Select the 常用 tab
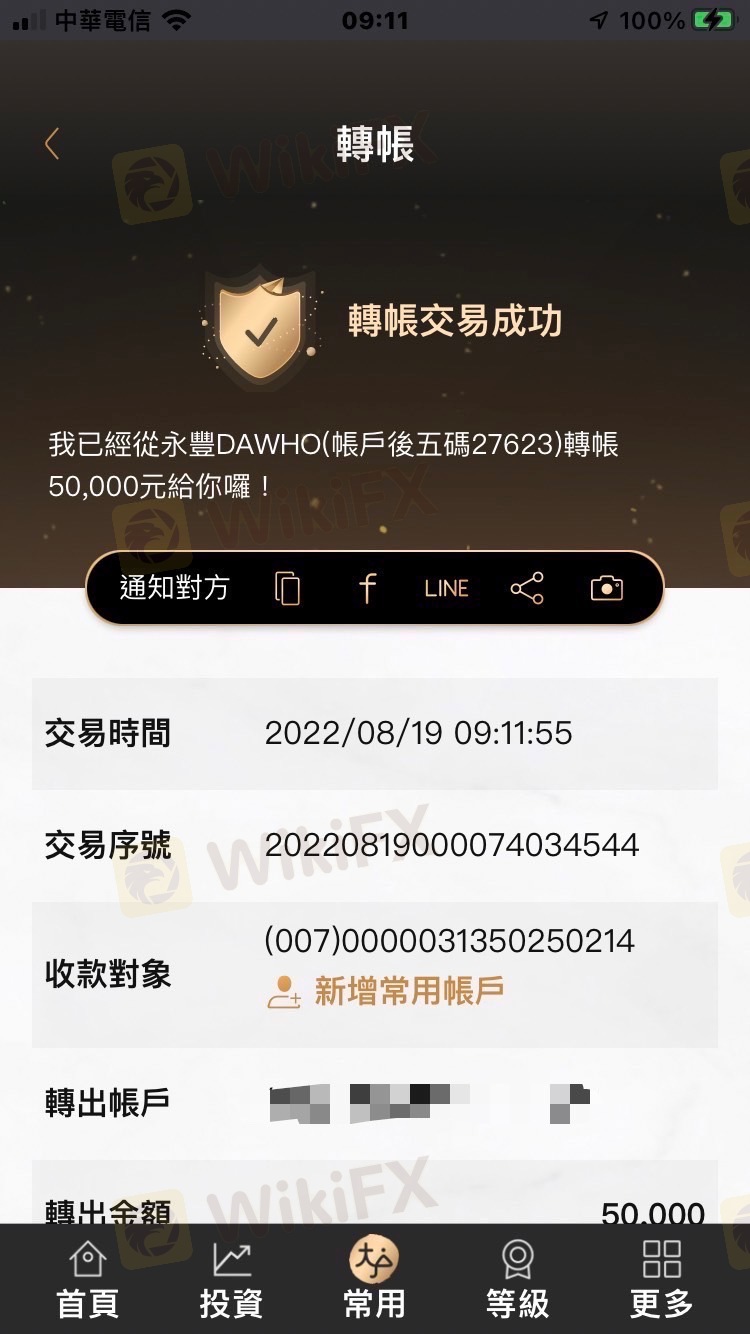 pyautogui.click(x=374, y=1280)
